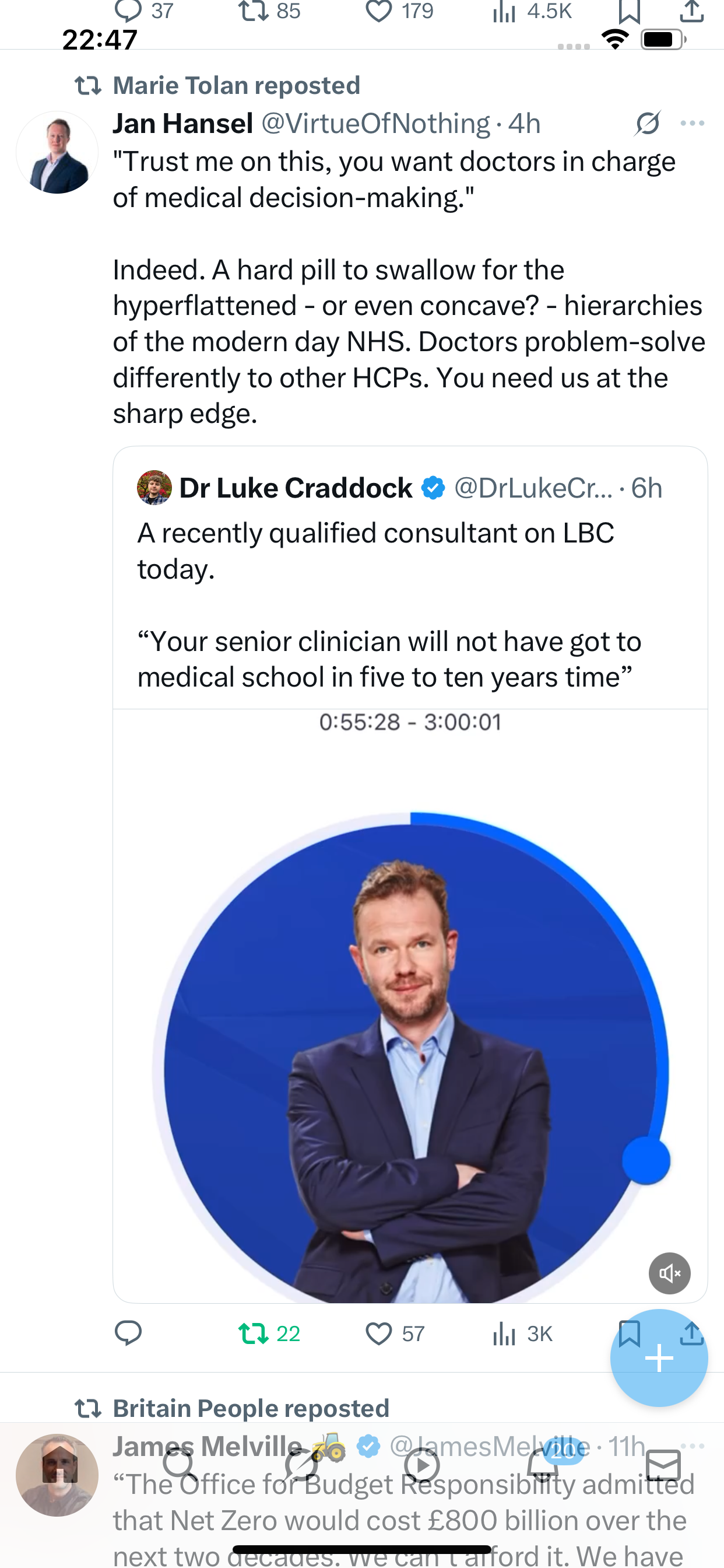Open overflow menu on Jan Hansel's post
The width and height of the screenshot is (724, 1568).
pos(692,124)
